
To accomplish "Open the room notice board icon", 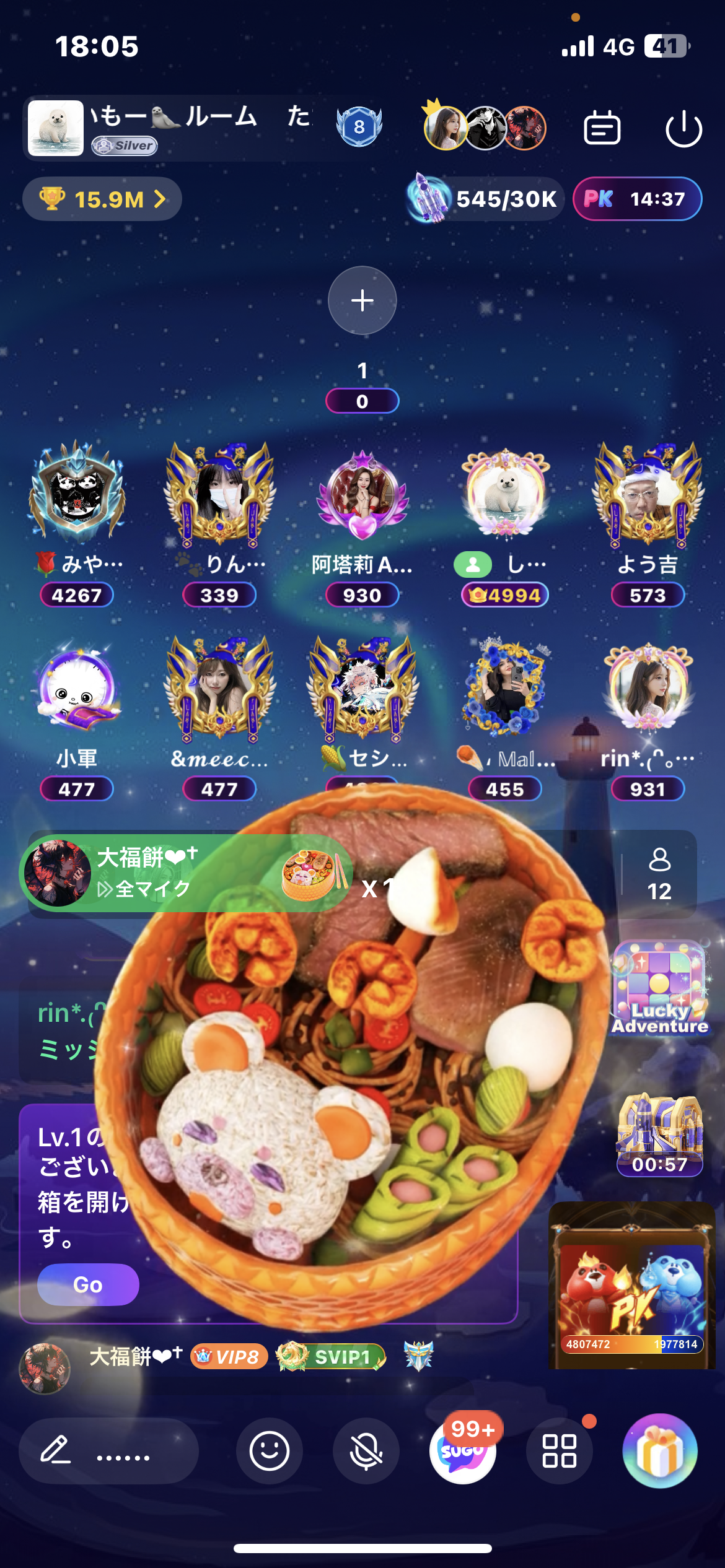I will click(602, 128).
